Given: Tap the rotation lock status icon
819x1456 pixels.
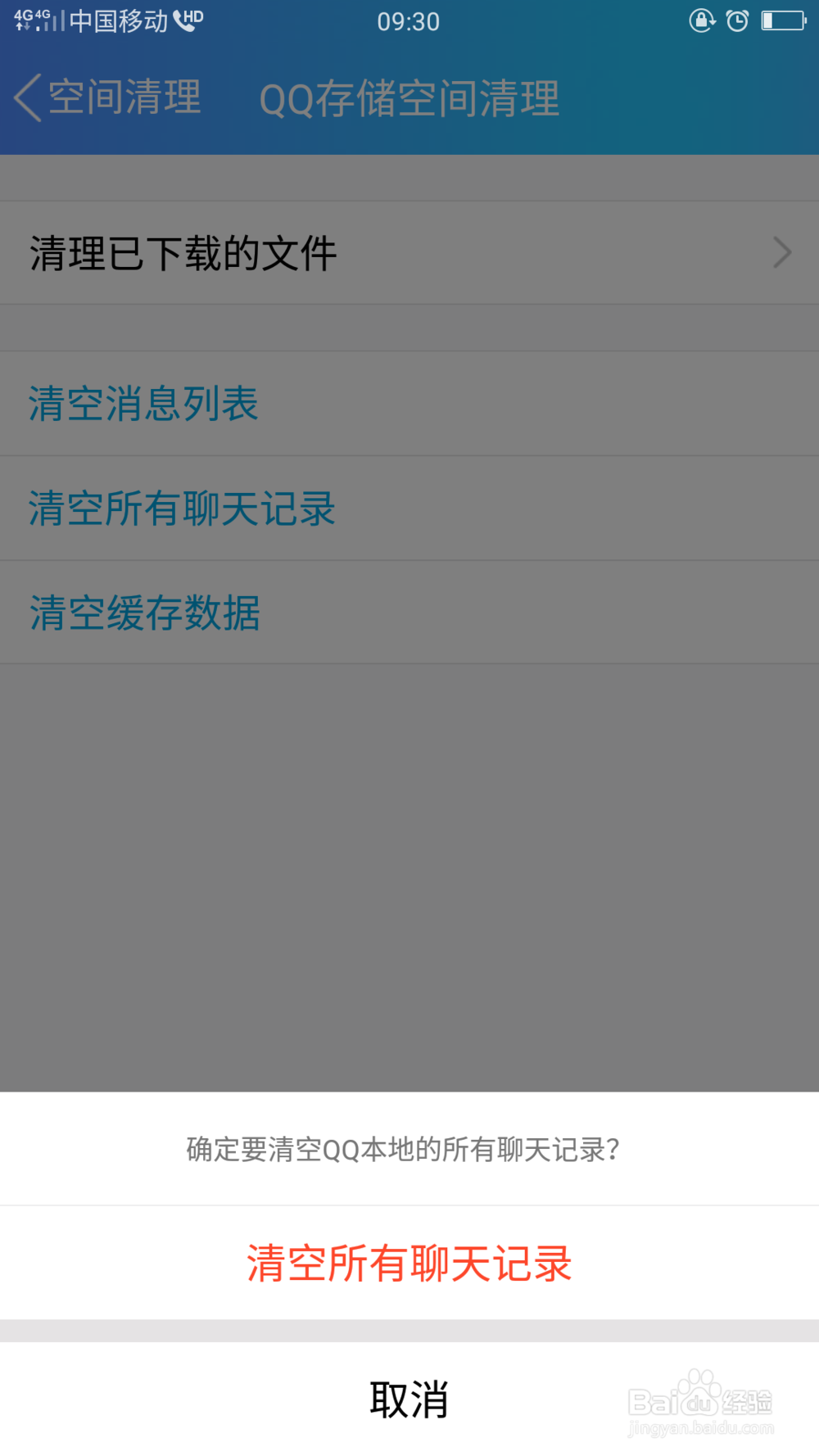Looking at the screenshot, I should pos(700,21).
